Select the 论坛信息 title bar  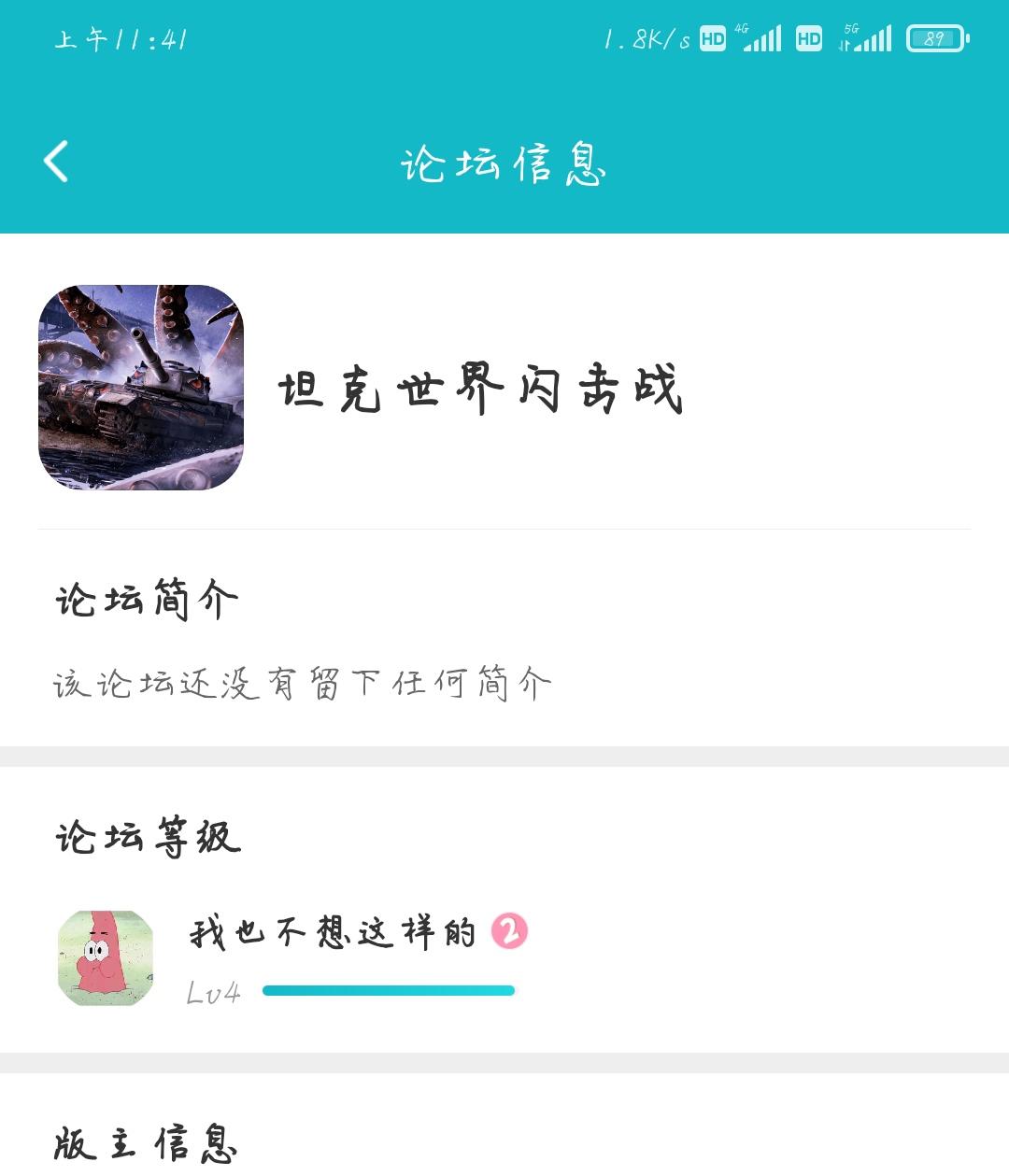[504, 161]
